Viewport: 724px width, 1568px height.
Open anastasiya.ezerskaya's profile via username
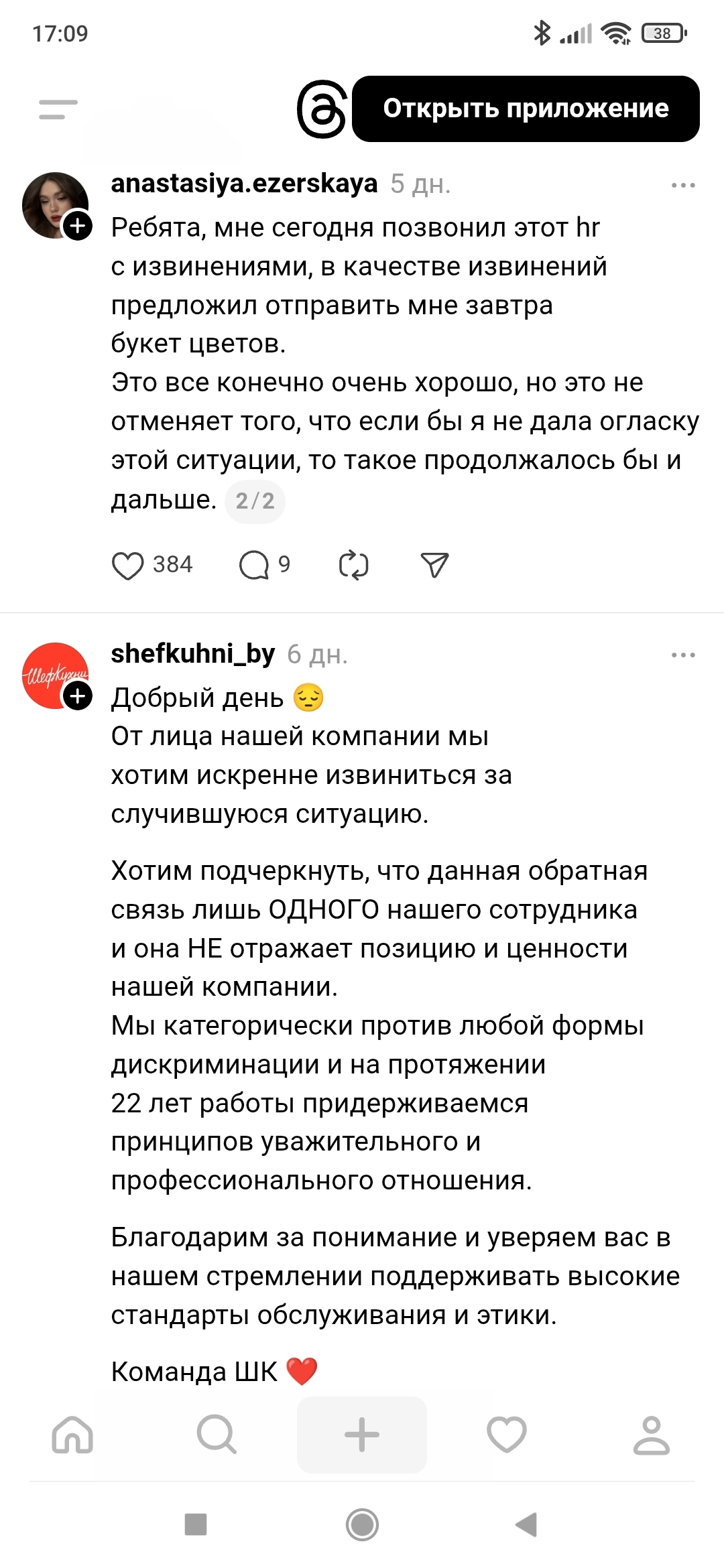click(244, 183)
